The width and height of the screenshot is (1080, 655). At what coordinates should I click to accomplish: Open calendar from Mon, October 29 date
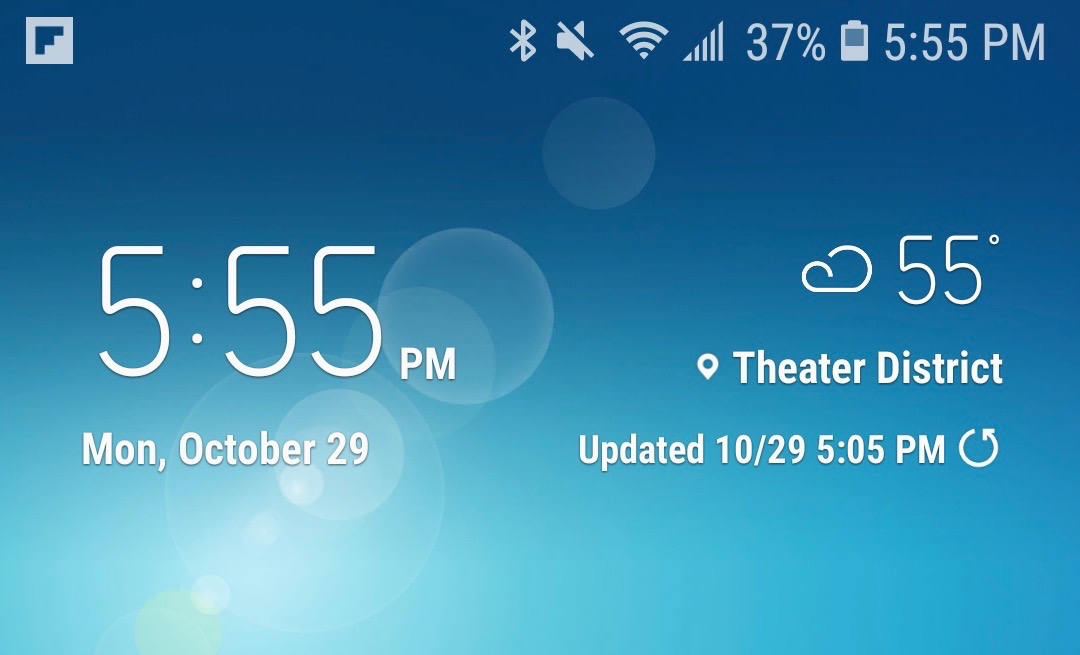click(225, 450)
